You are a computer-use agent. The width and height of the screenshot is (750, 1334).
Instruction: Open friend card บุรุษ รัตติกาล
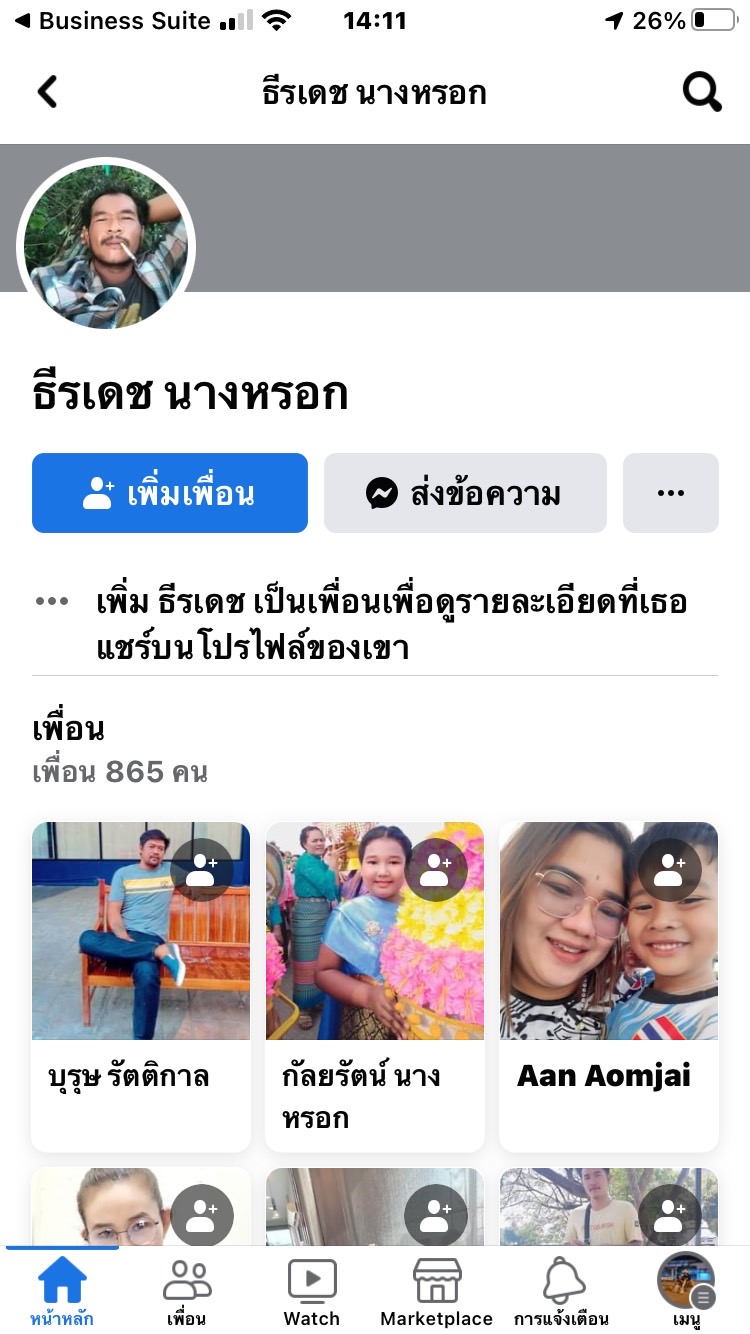click(x=141, y=985)
